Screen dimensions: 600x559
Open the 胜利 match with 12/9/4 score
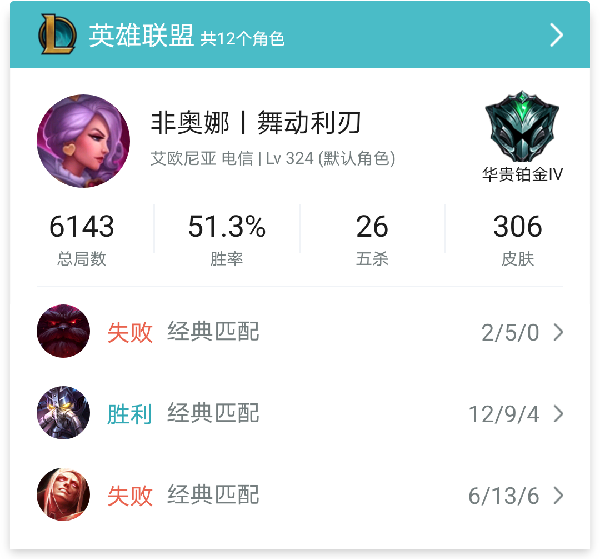click(x=300, y=413)
